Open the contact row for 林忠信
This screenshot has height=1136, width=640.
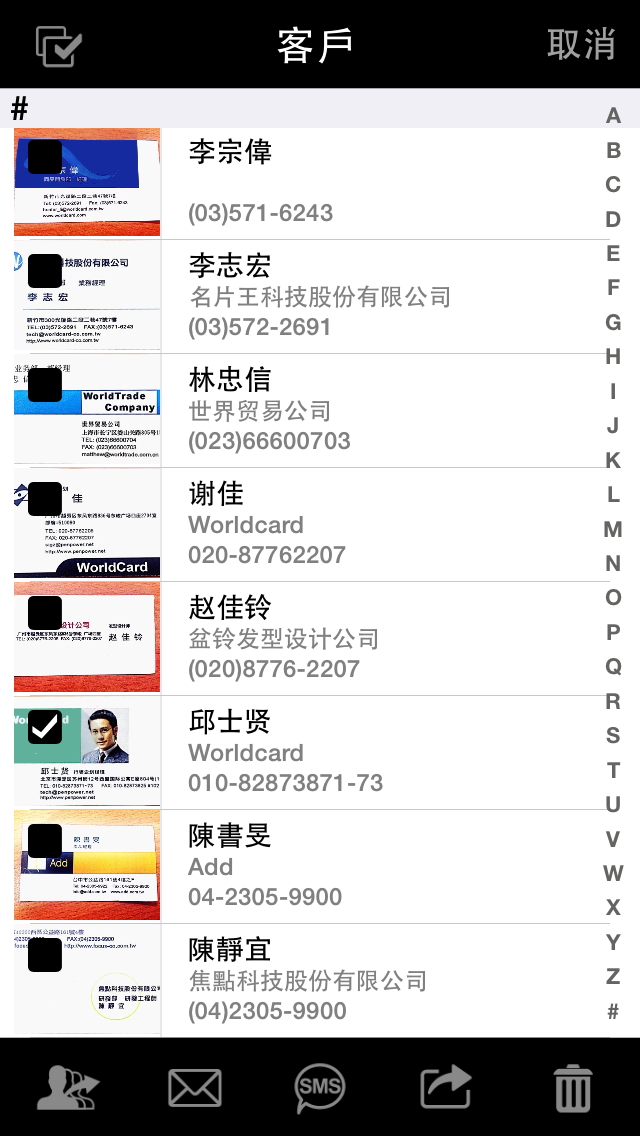tap(380, 410)
